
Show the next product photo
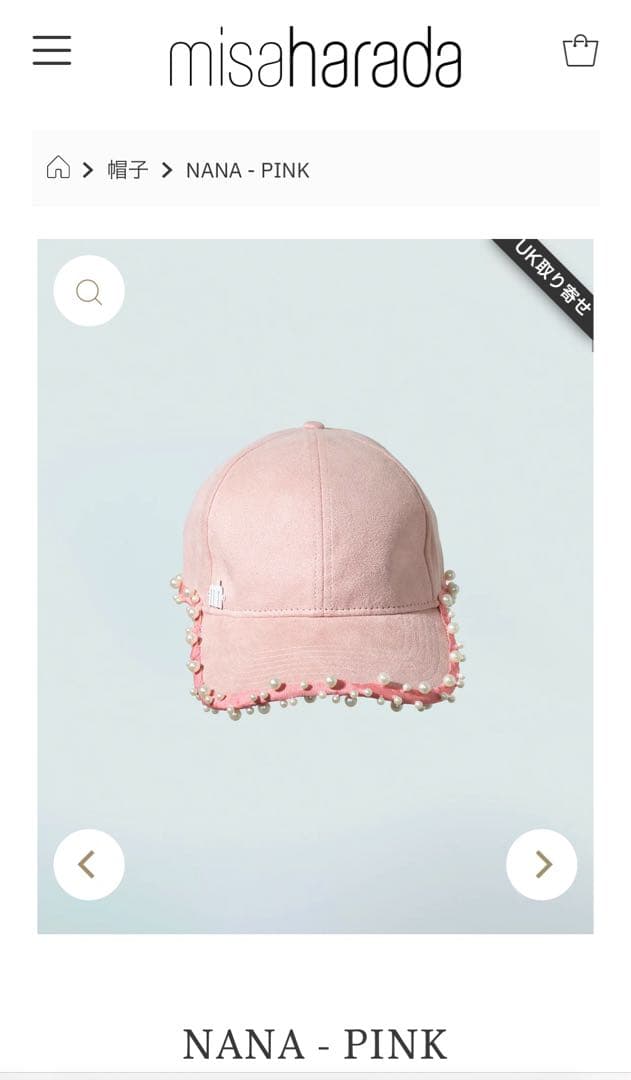coord(542,864)
